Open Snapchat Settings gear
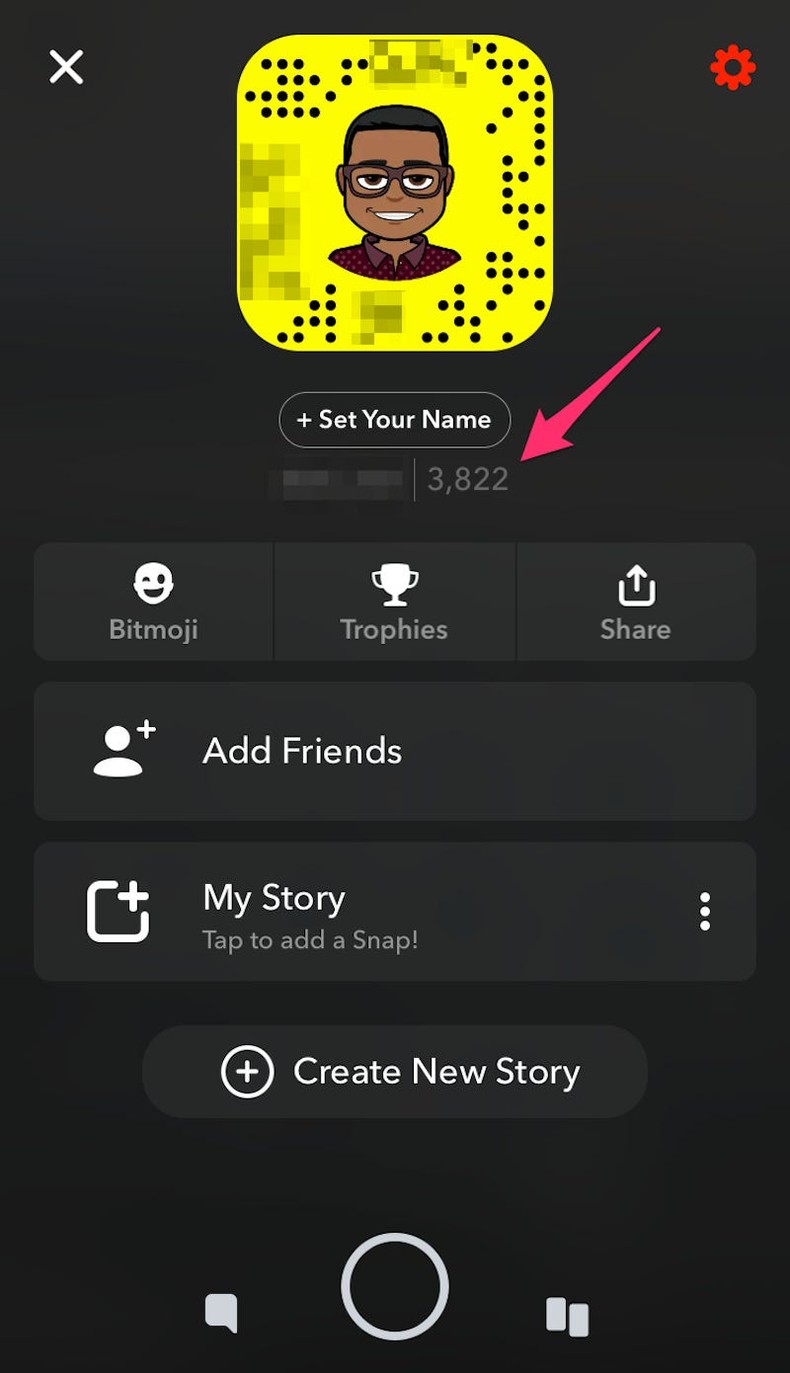 click(x=733, y=68)
